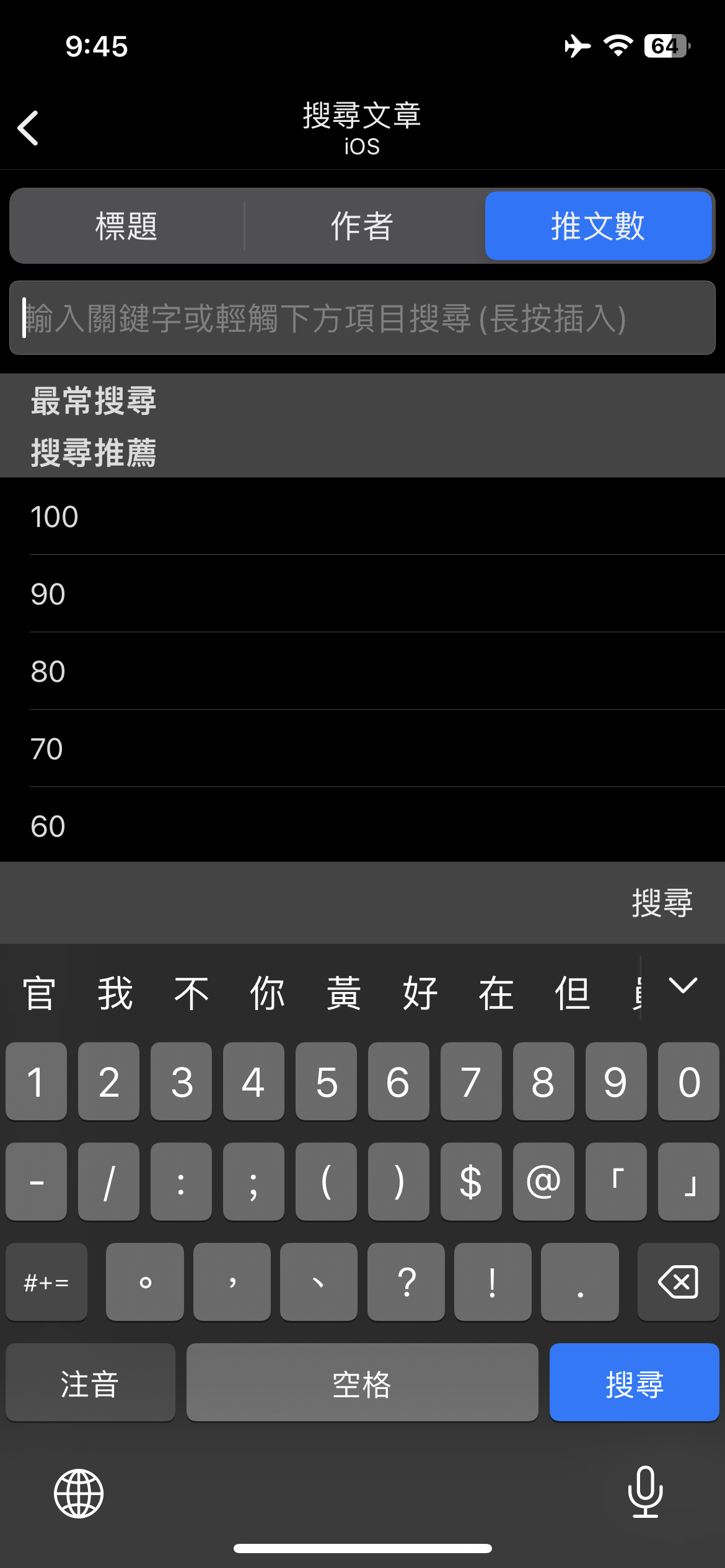Select the 推文數 tab
The image size is (725, 1568).
click(598, 226)
